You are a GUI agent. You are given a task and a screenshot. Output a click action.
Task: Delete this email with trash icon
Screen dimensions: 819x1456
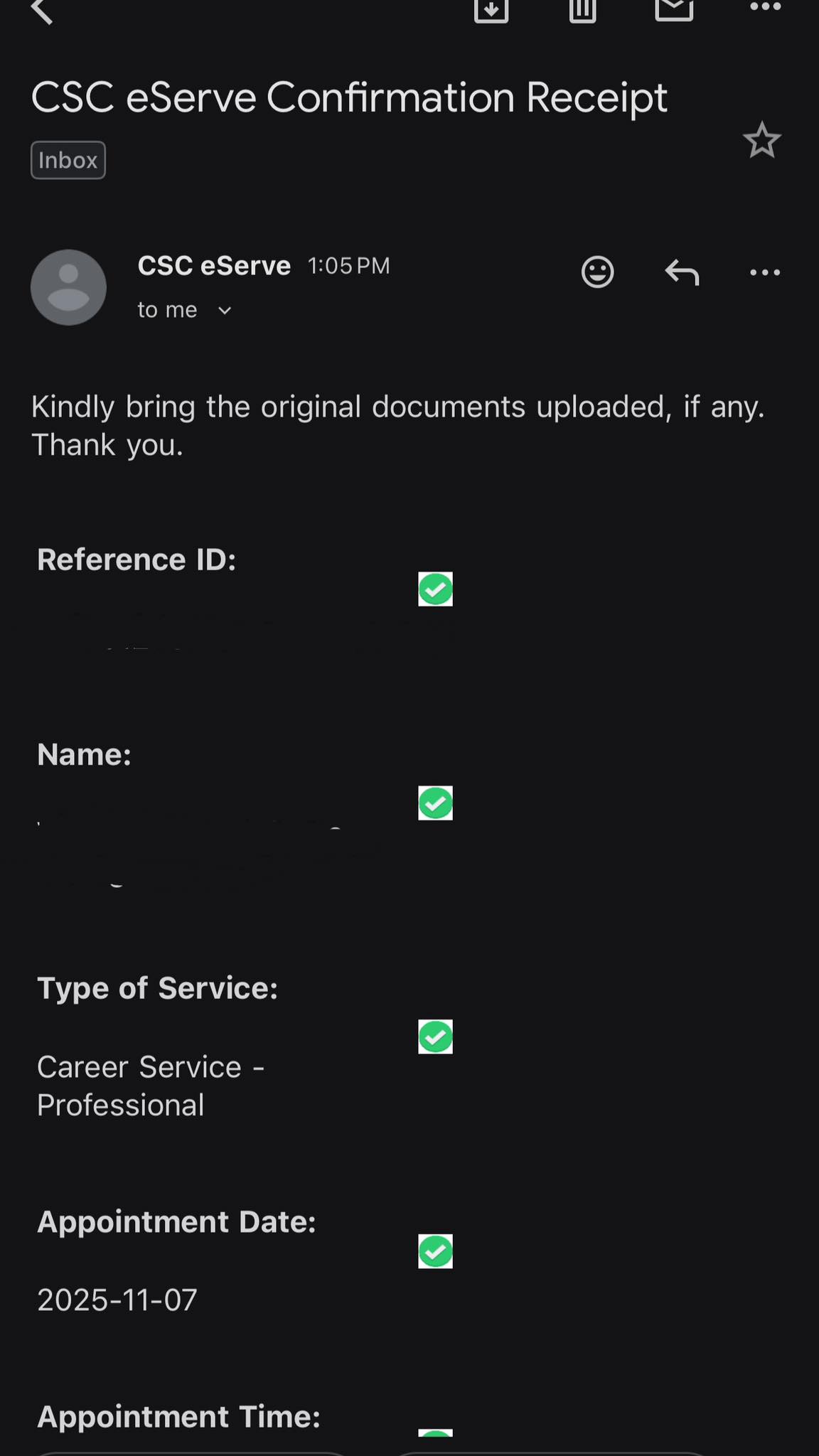[582, 9]
